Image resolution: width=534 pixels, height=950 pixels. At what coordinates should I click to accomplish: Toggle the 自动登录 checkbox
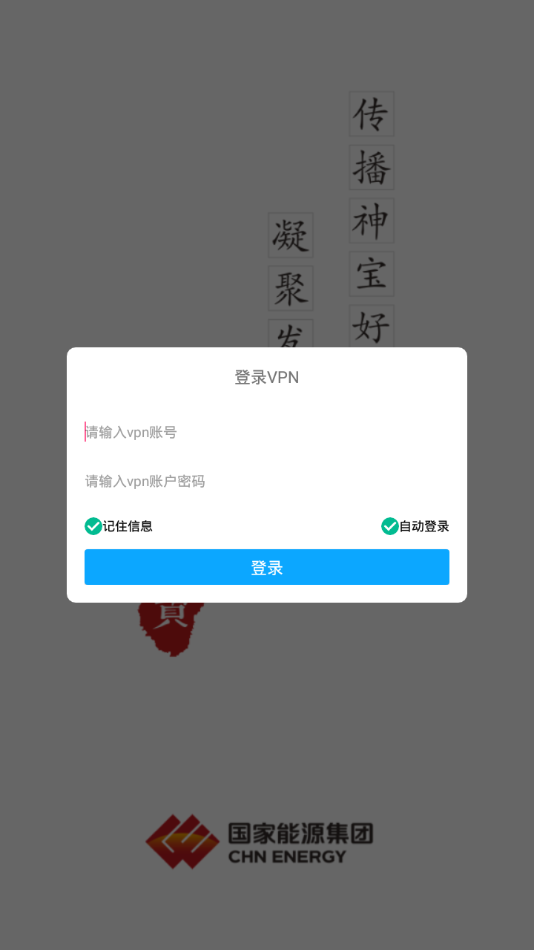(x=390, y=526)
